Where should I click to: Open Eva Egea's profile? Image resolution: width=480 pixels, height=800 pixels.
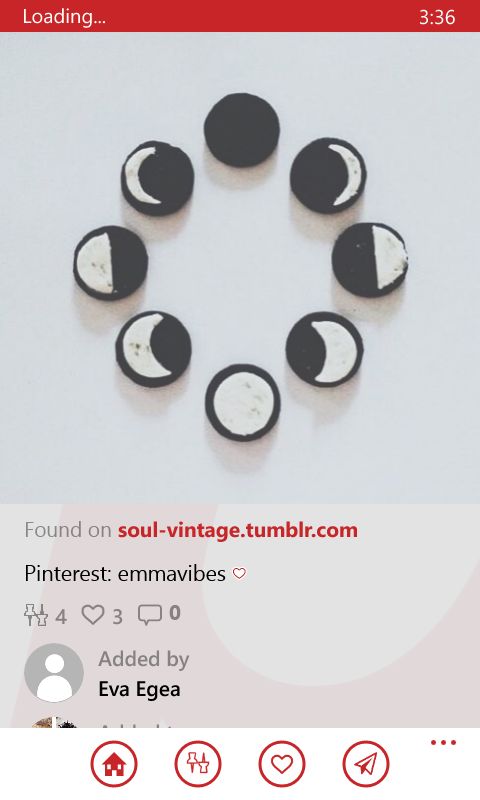click(x=139, y=689)
